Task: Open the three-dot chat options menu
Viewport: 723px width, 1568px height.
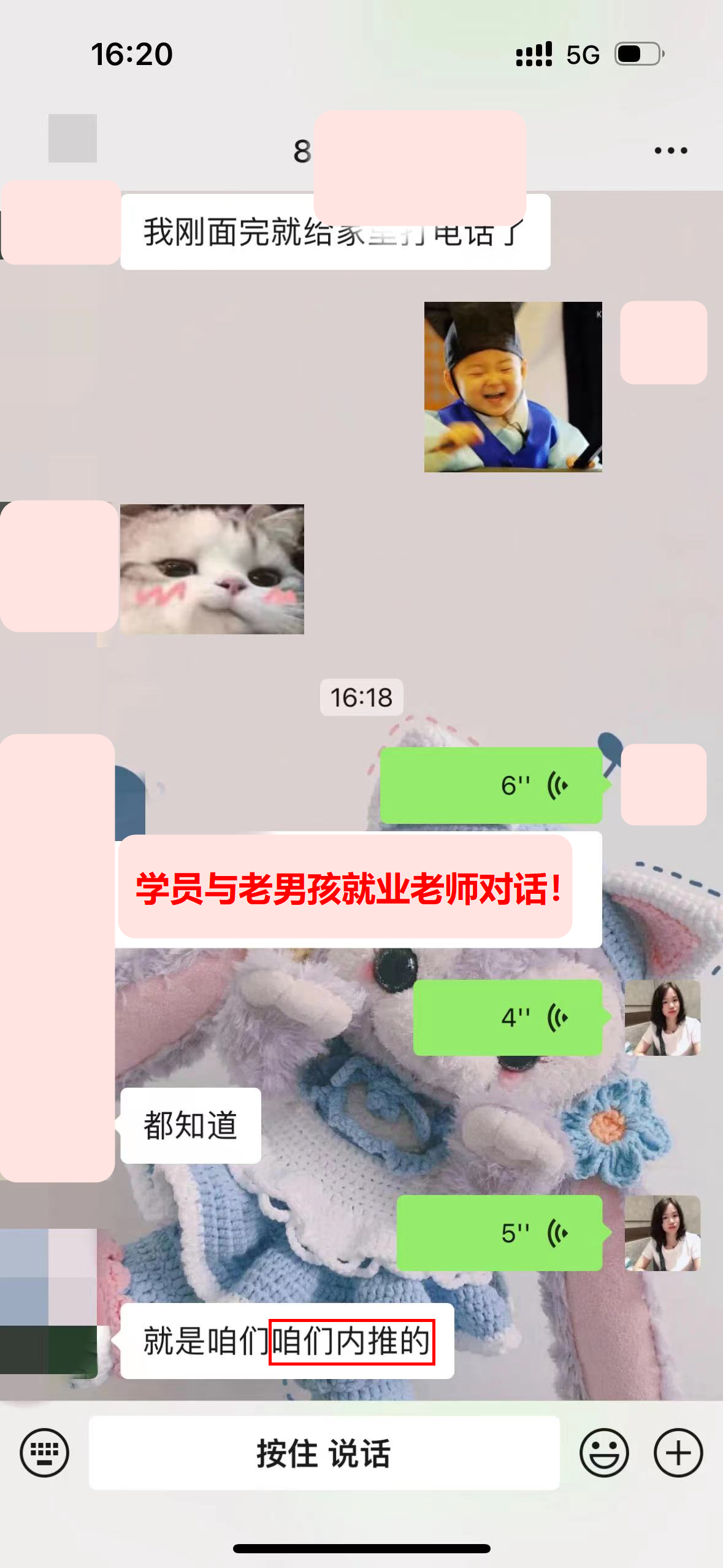Action: pyautogui.click(x=670, y=150)
